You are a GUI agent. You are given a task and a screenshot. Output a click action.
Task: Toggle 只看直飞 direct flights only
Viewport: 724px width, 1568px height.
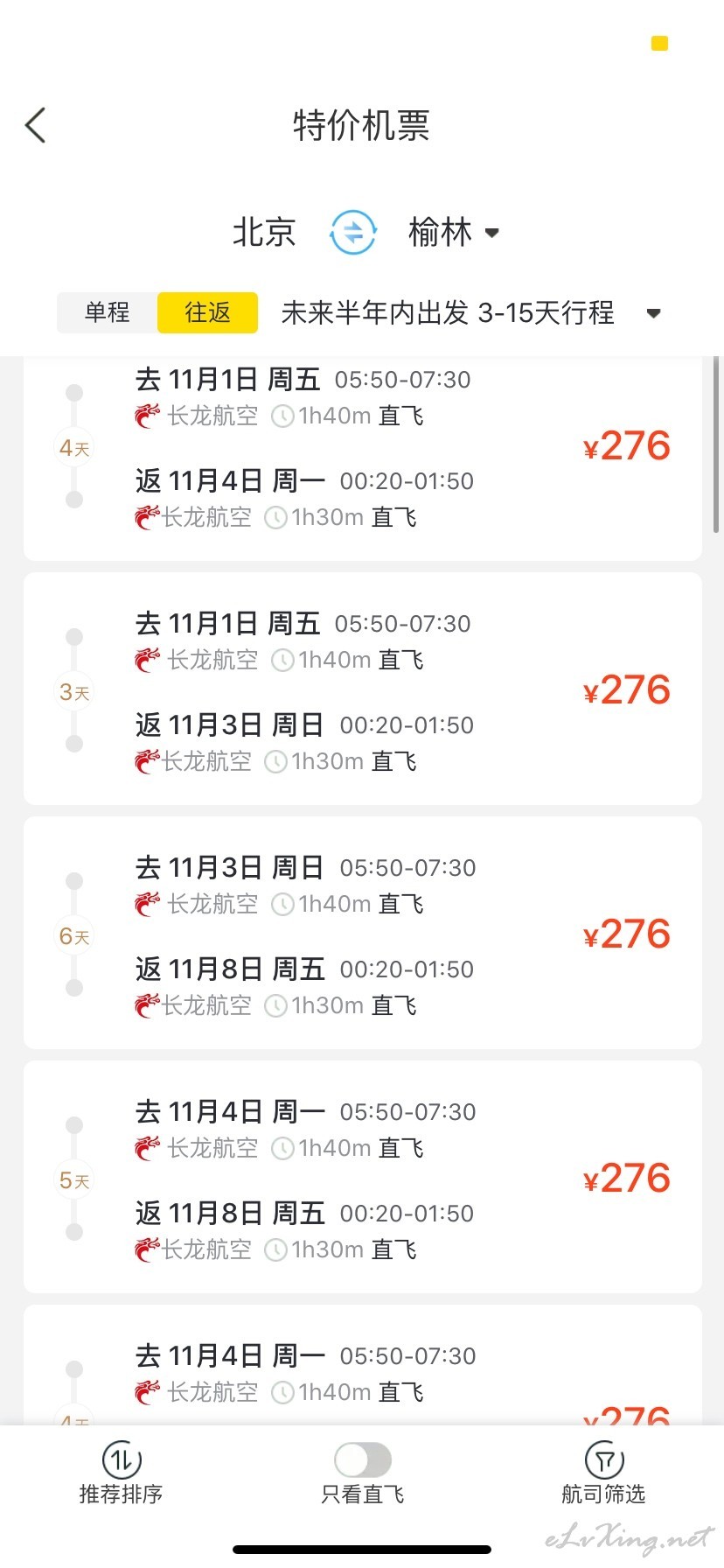363,1460
